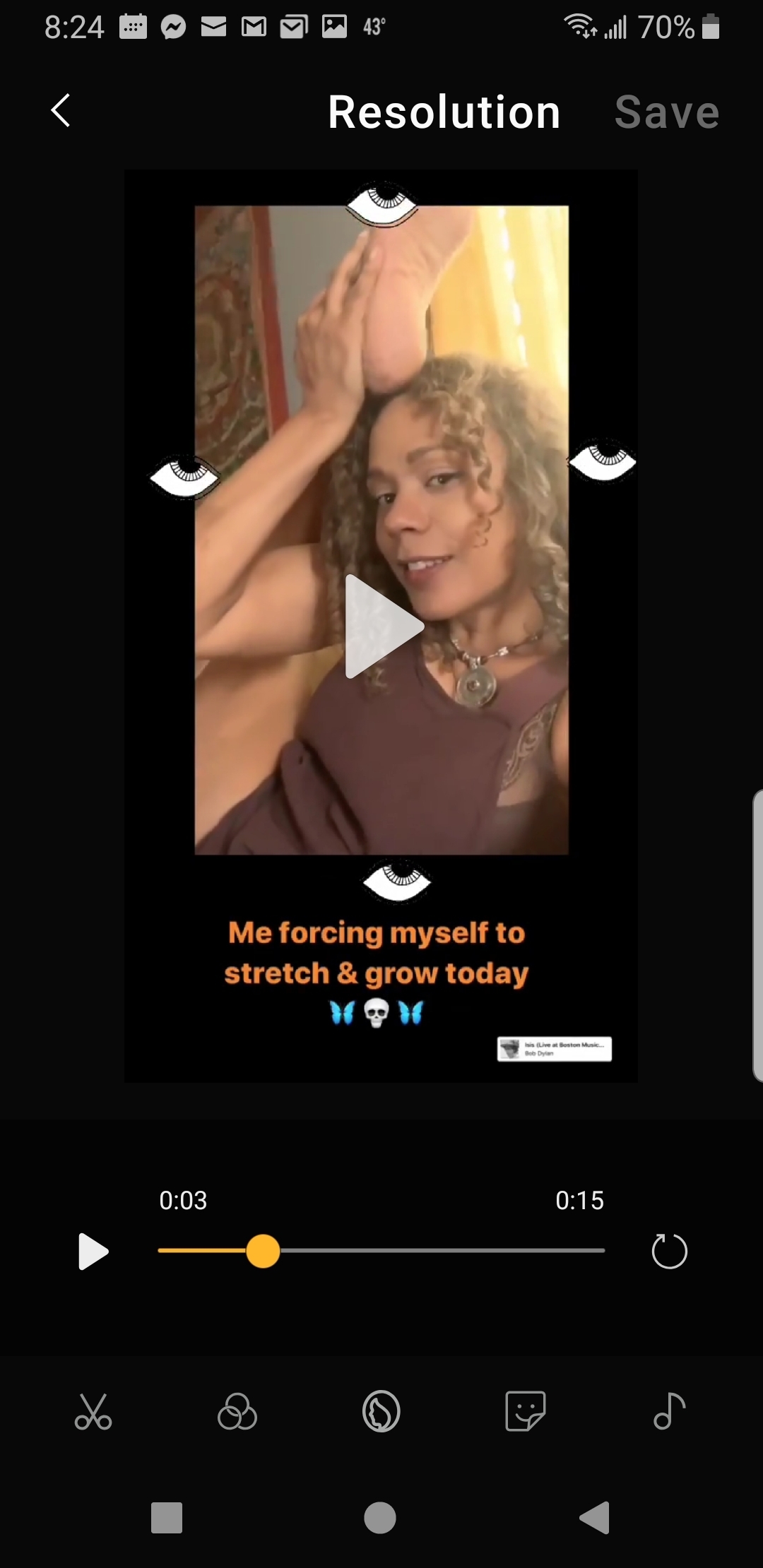763x1568 pixels.
Task: Tap the Save button
Action: pos(666,112)
